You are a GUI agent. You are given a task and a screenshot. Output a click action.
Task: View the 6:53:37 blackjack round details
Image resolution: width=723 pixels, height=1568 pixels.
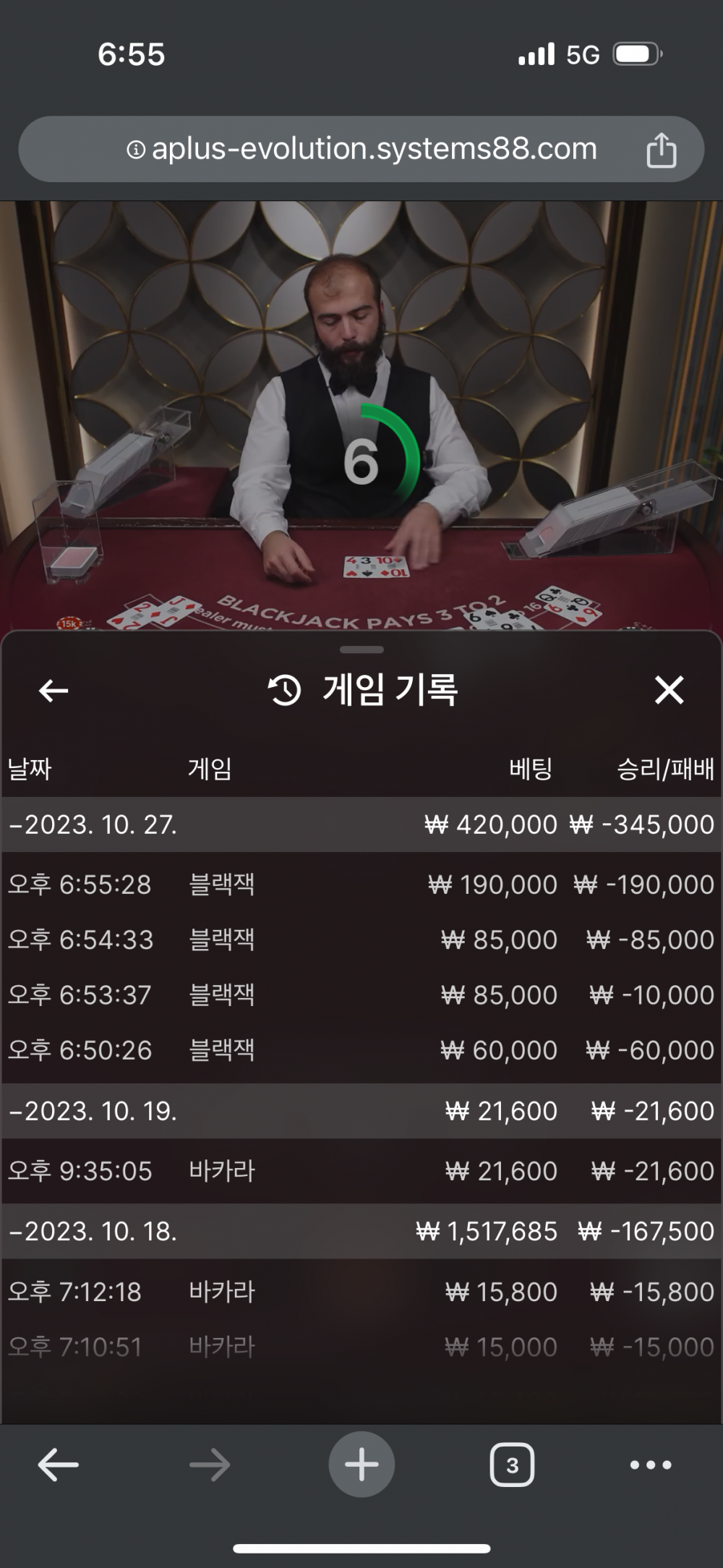coord(361,994)
